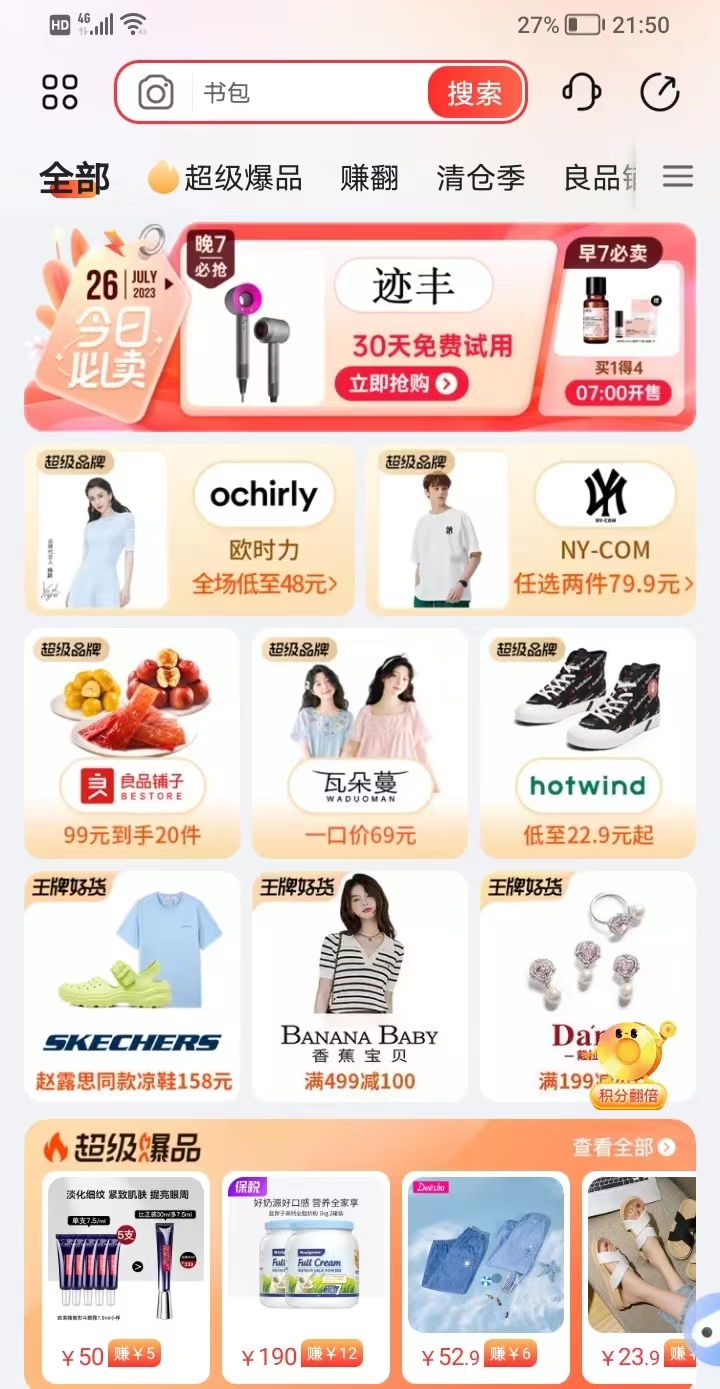Open the four-square category grid icon
The height and width of the screenshot is (1389, 720).
(x=60, y=92)
